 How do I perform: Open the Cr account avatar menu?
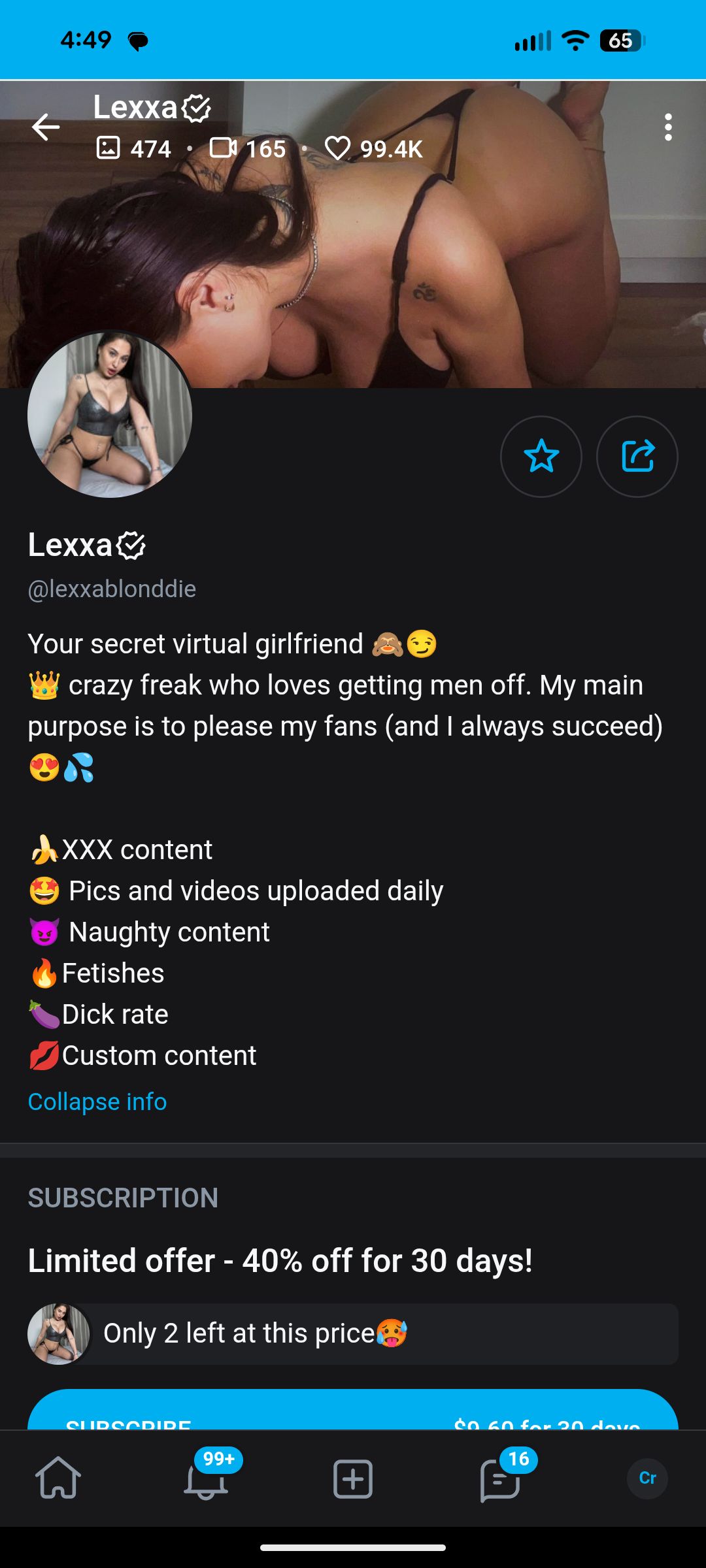[x=647, y=1478]
